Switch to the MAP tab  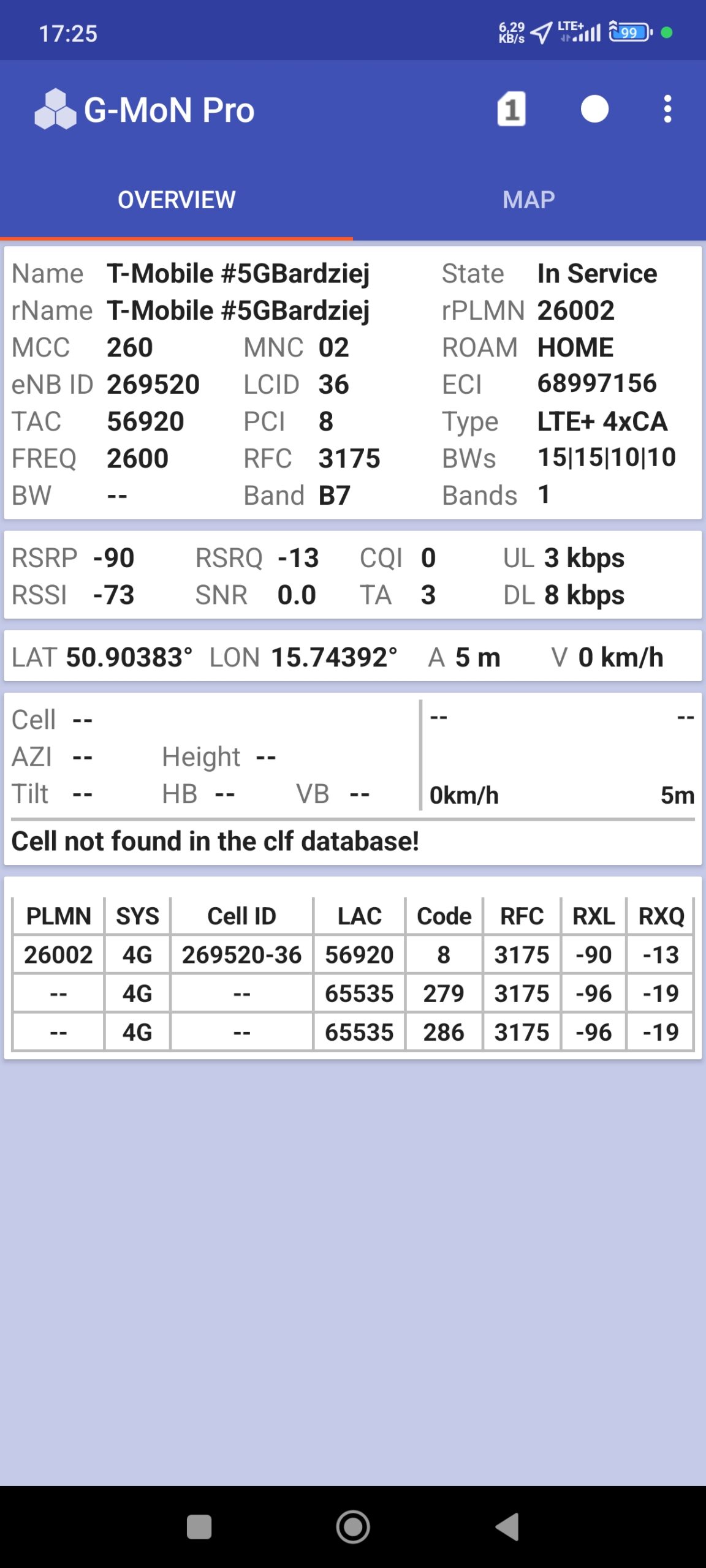[529, 200]
